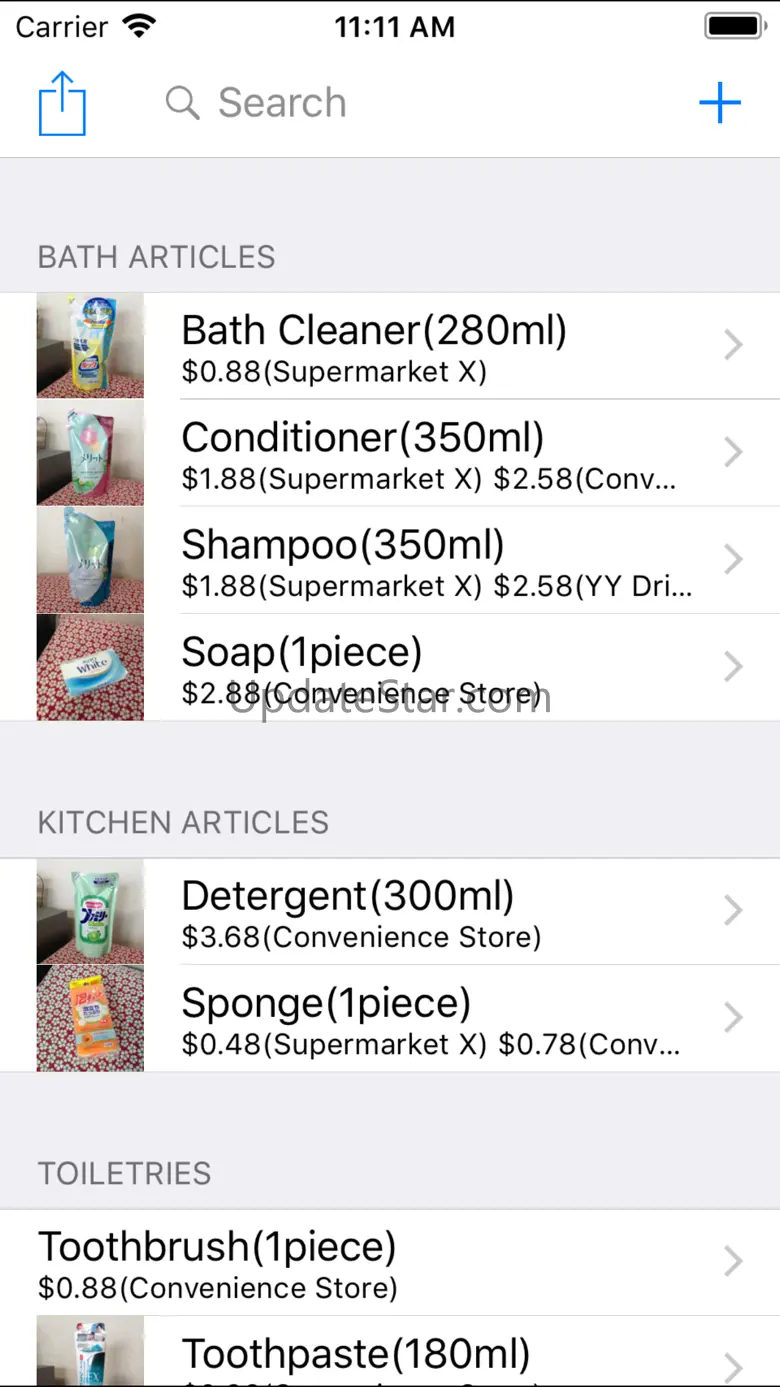Add a new item with the plus icon

click(719, 103)
